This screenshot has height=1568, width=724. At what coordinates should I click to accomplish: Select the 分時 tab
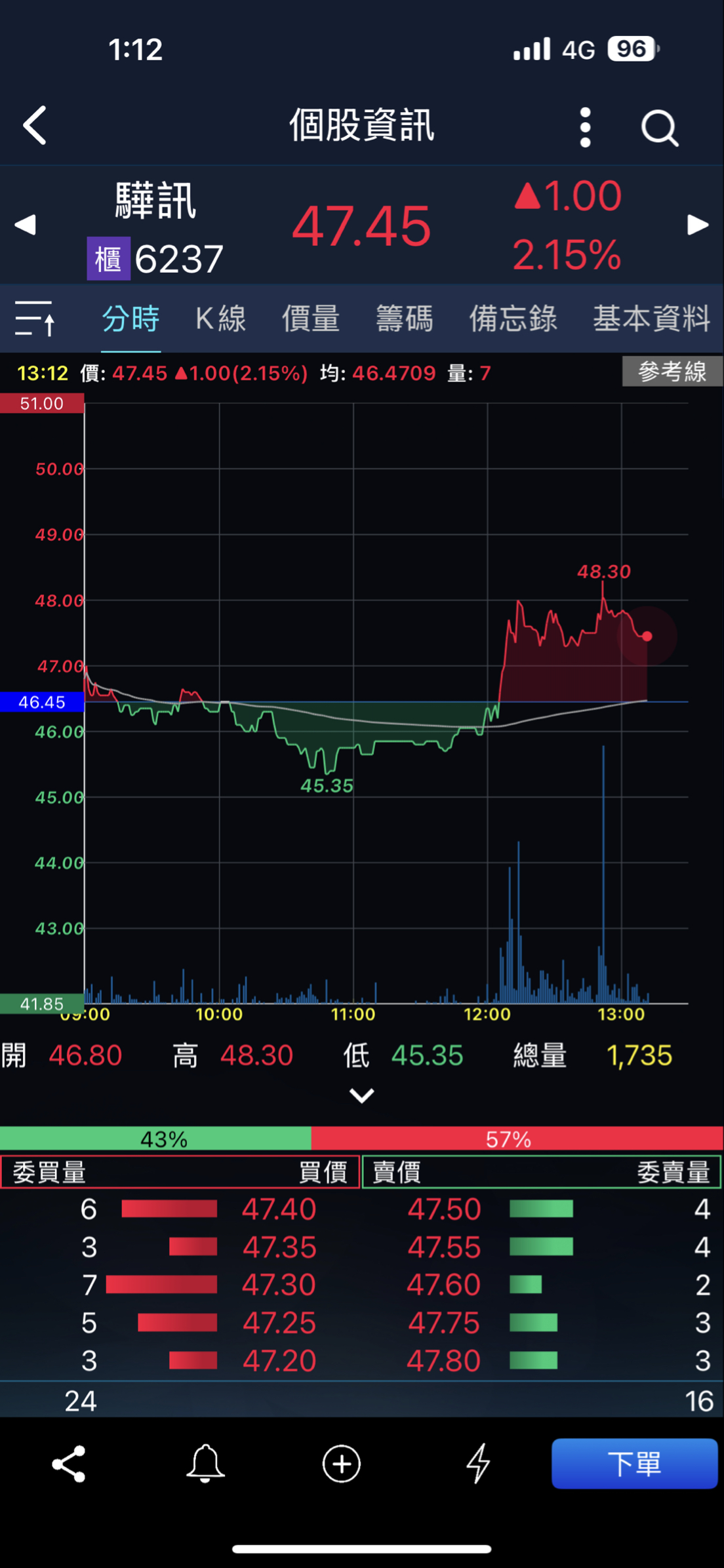[131, 319]
